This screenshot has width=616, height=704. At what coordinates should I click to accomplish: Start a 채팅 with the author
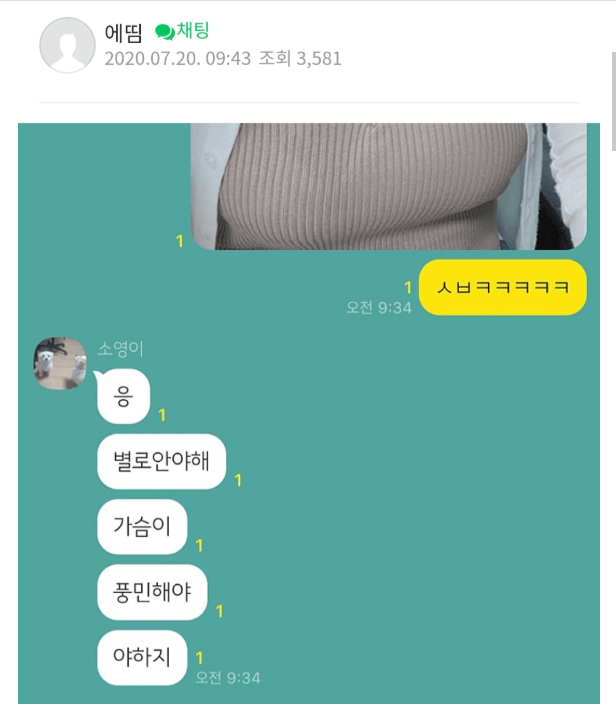pyautogui.click(x=183, y=32)
